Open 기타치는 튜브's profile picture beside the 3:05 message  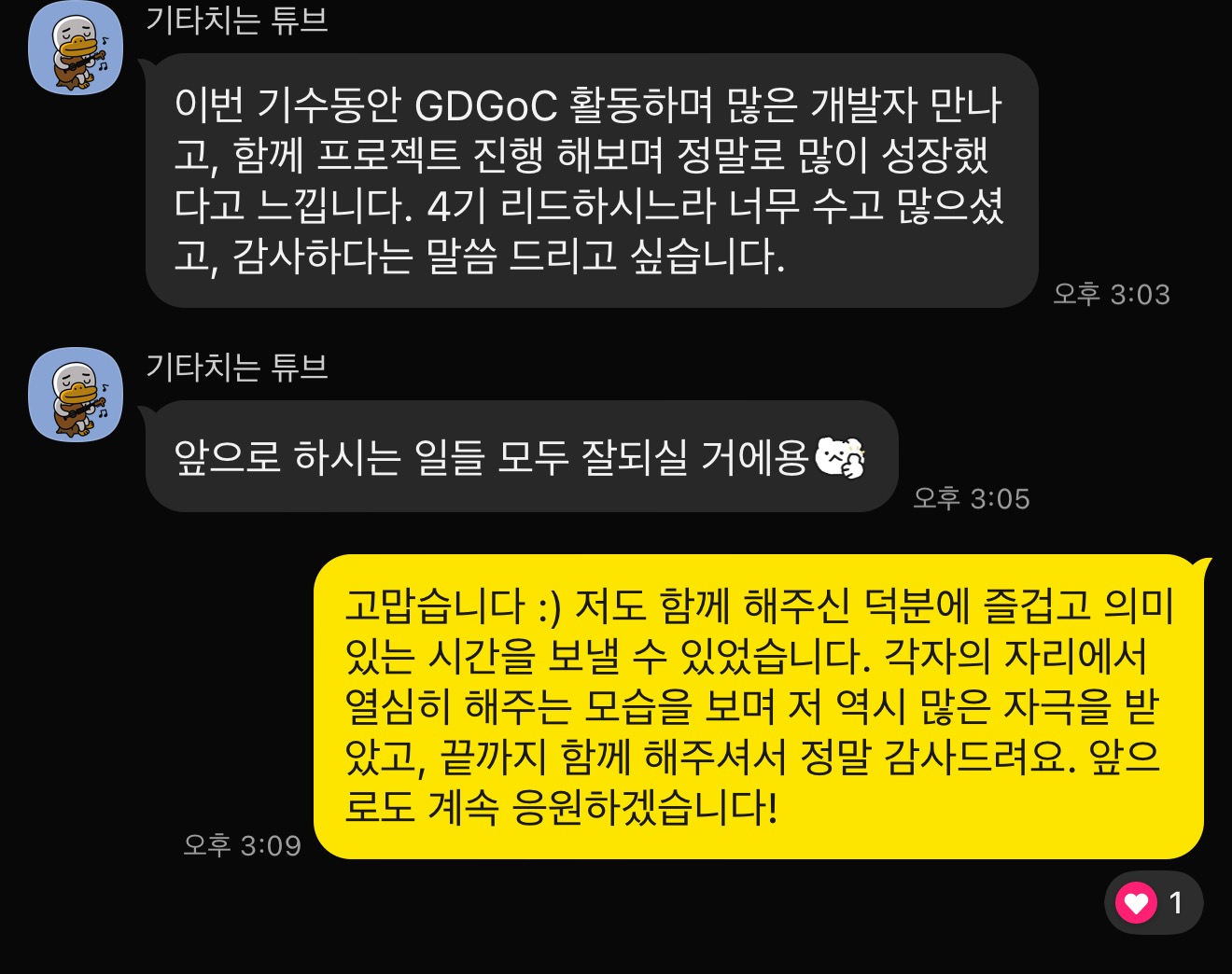(x=76, y=395)
